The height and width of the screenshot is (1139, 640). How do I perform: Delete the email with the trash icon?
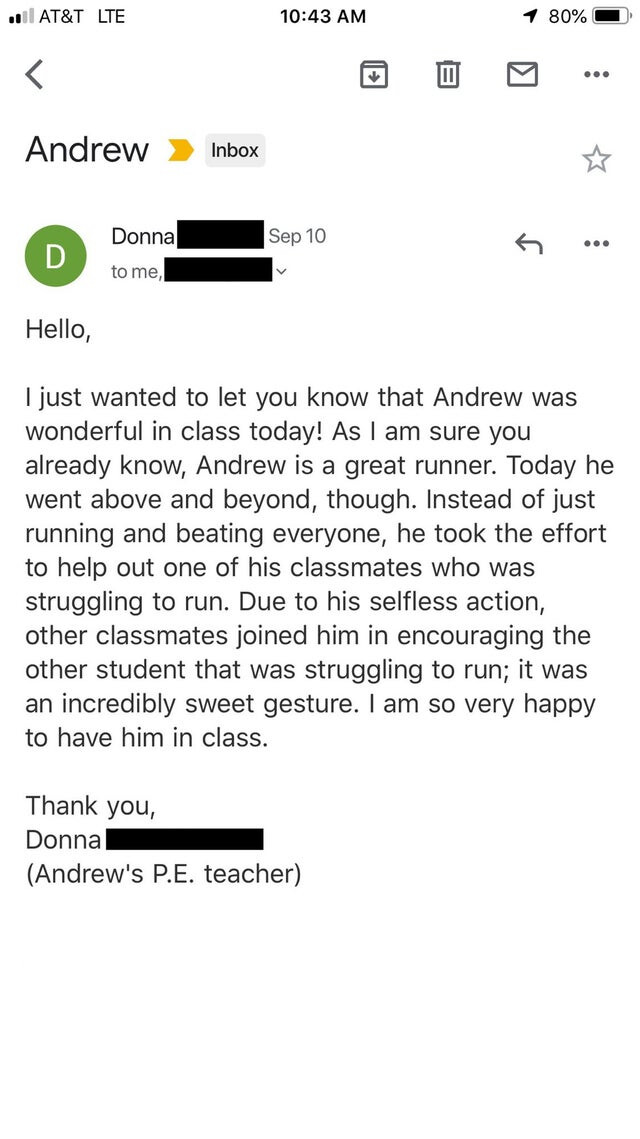448,74
